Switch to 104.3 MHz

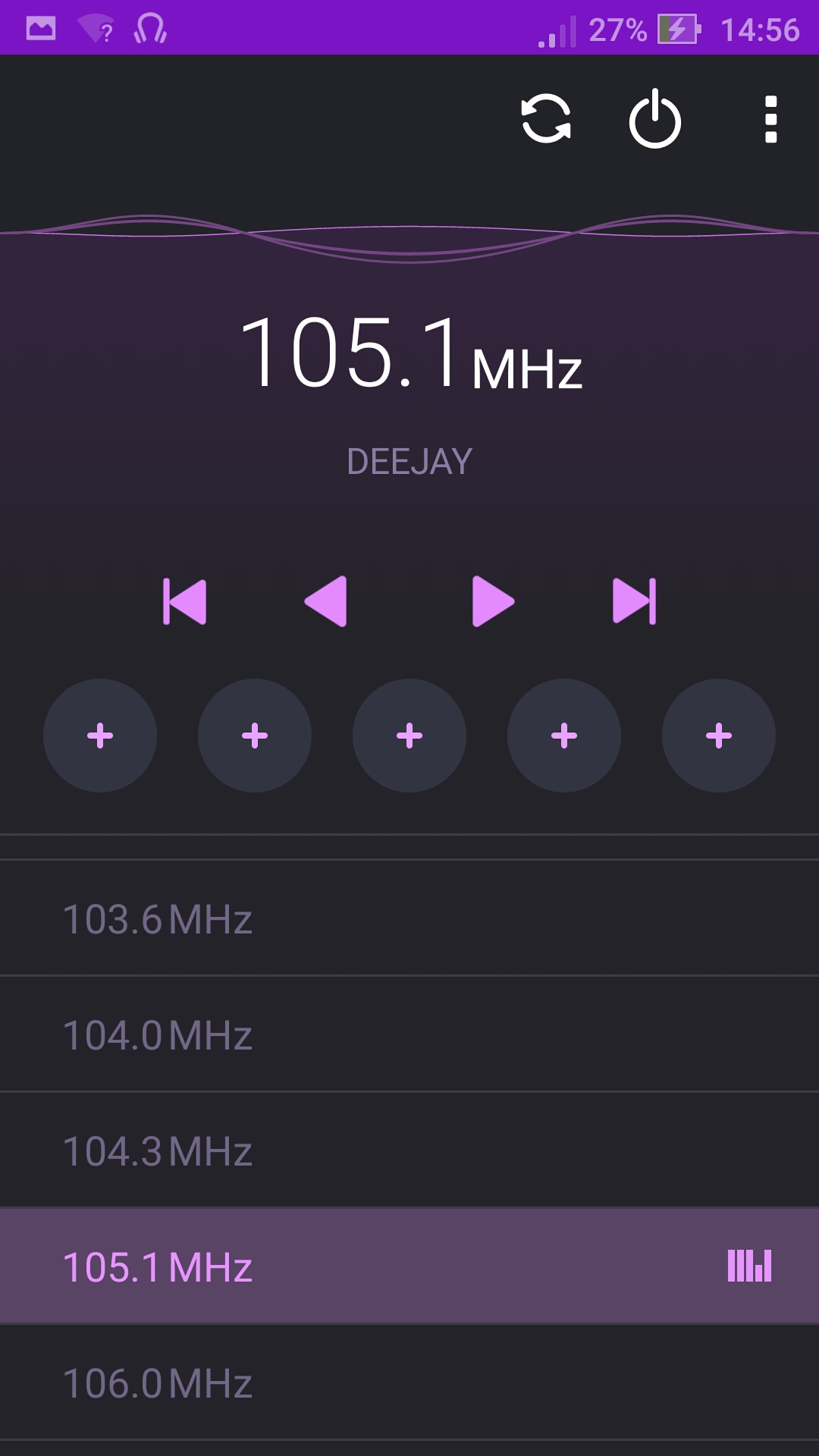click(409, 1150)
